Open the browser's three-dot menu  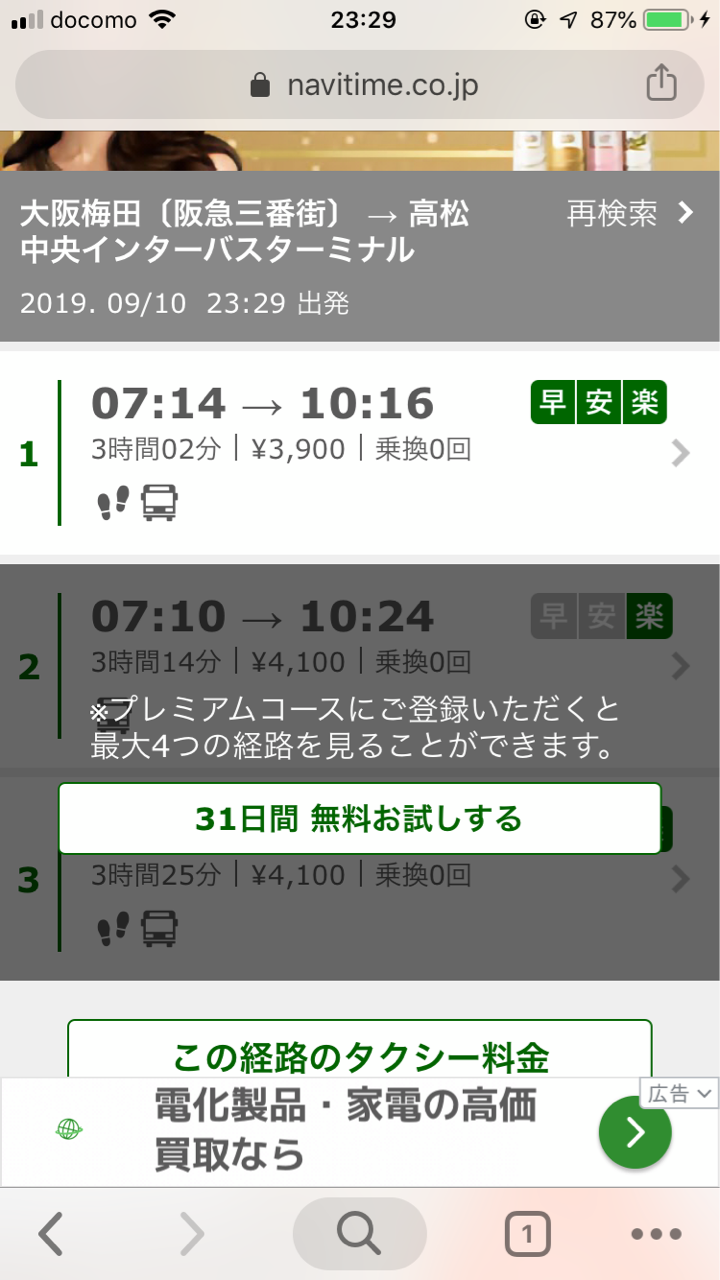click(656, 1235)
